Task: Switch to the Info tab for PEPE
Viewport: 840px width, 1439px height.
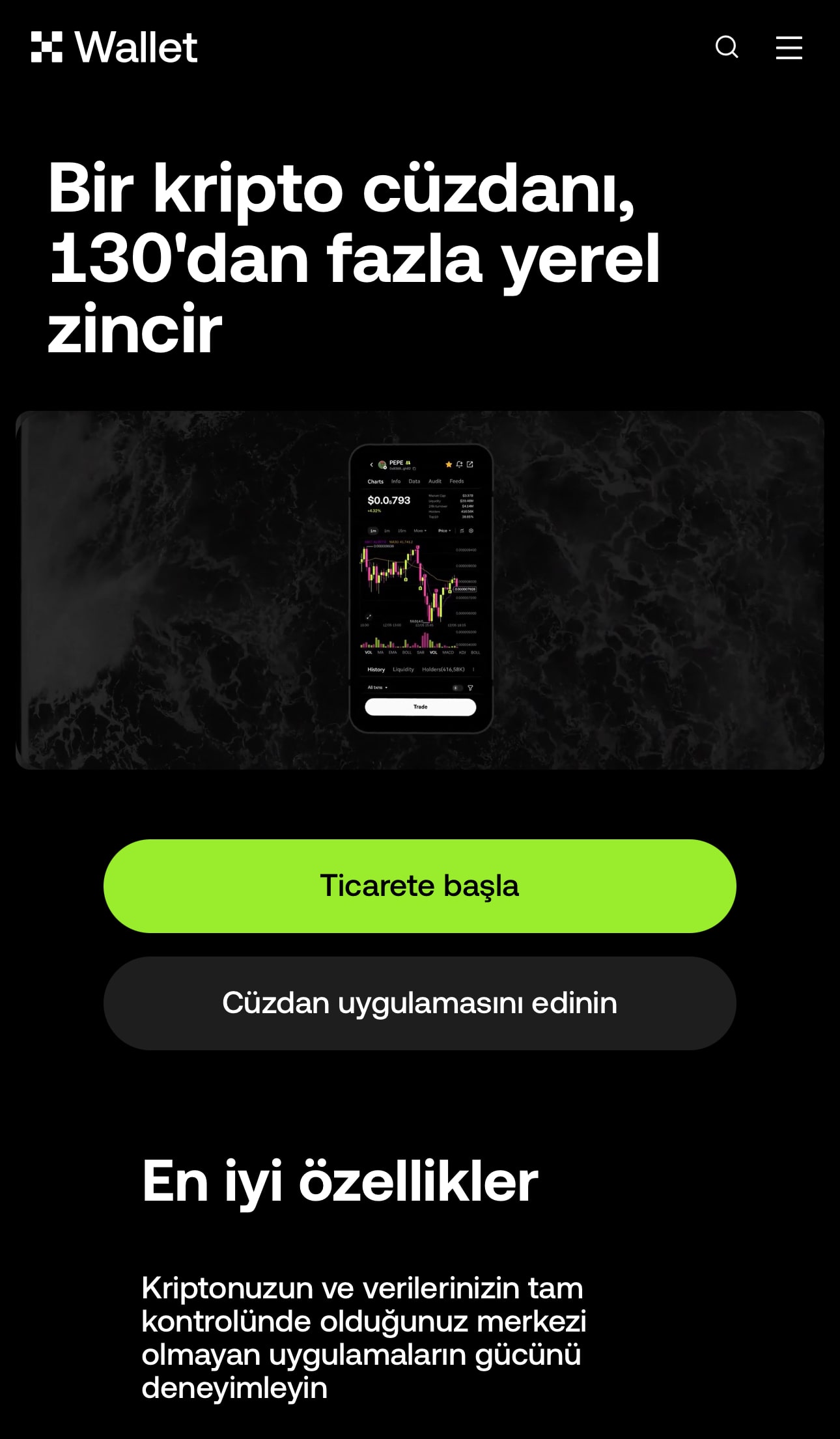Action: point(396,481)
